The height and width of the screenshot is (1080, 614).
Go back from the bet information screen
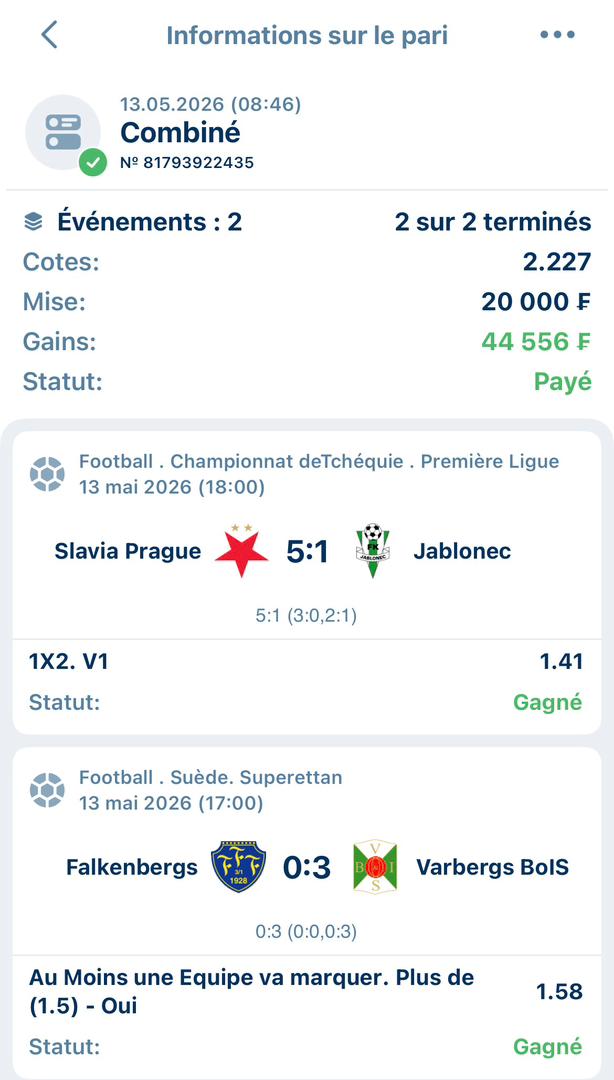(x=49, y=34)
